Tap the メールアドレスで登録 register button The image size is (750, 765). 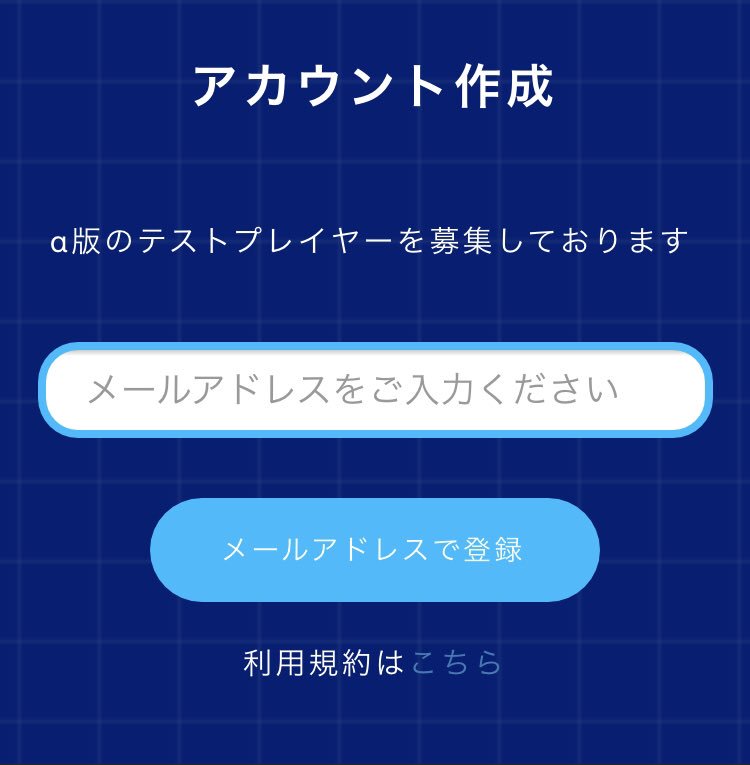[x=375, y=550]
